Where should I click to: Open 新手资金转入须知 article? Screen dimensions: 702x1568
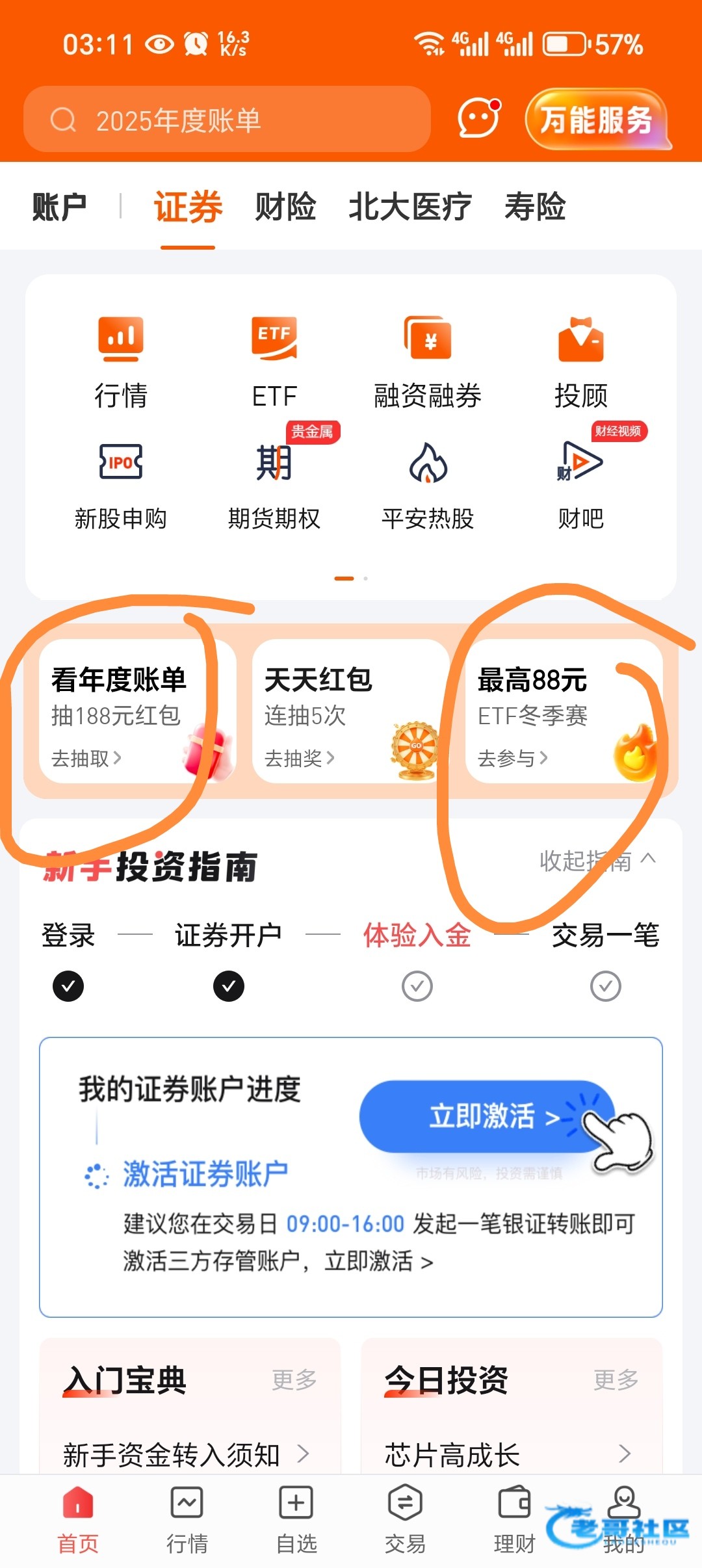[186, 1454]
